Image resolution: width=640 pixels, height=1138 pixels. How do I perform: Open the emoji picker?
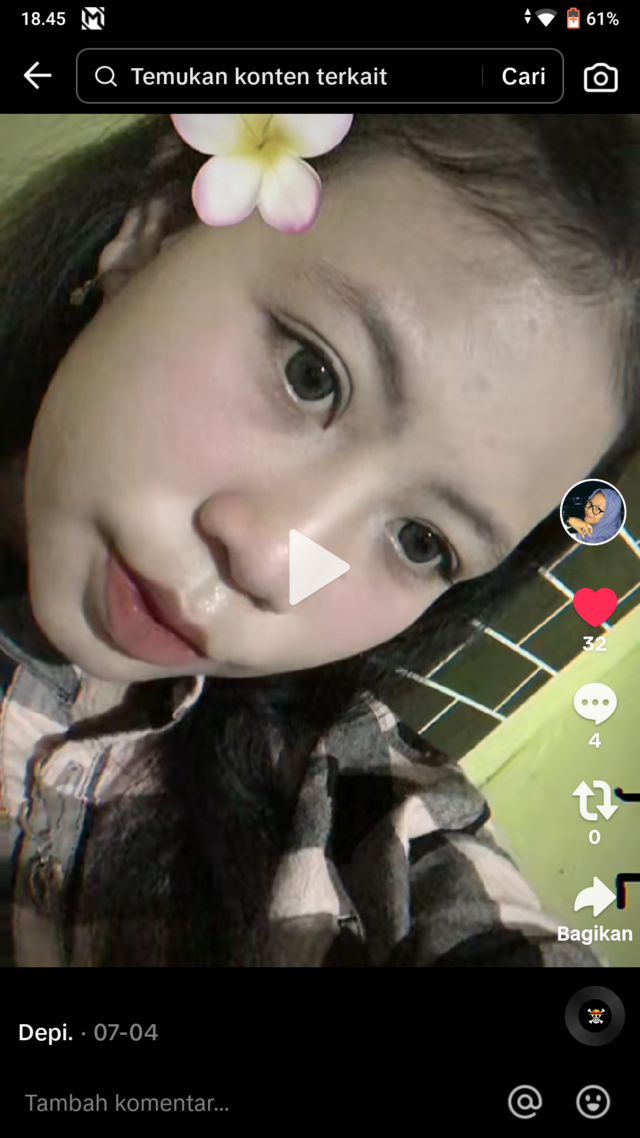point(593,1102)
